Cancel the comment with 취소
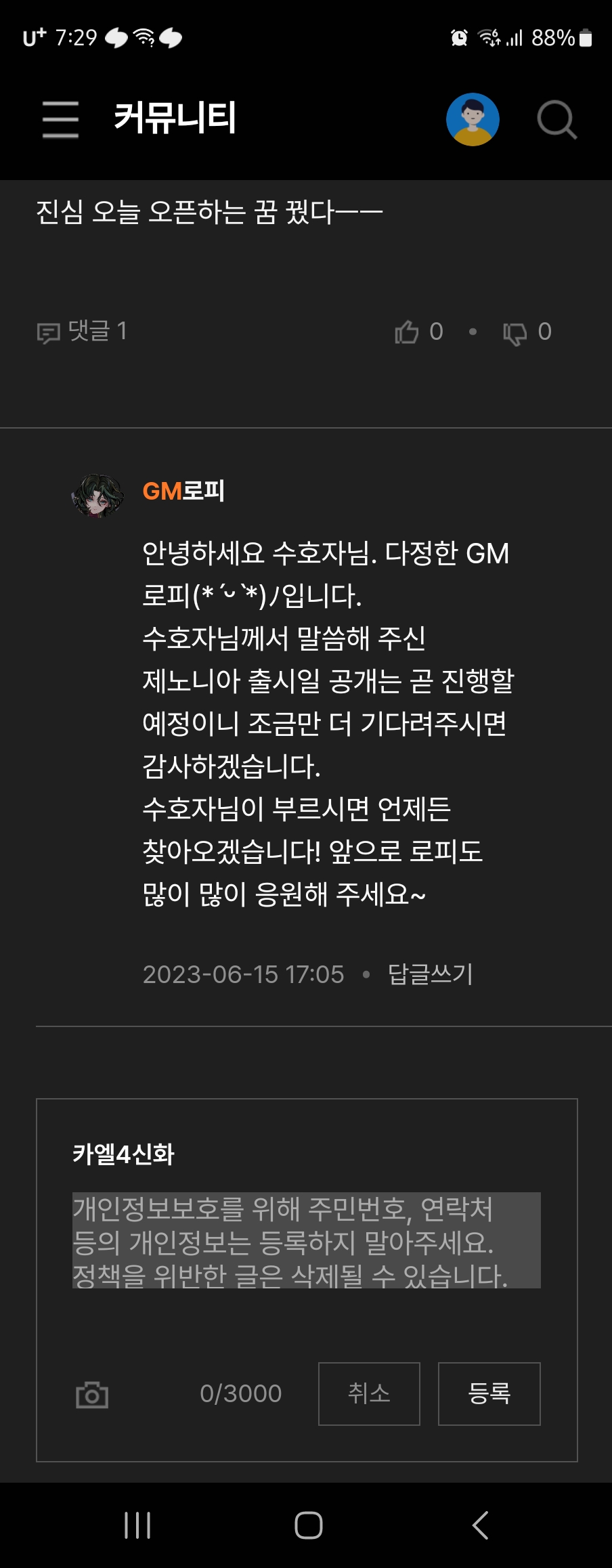The image size is (612, 1568). 369,1393
